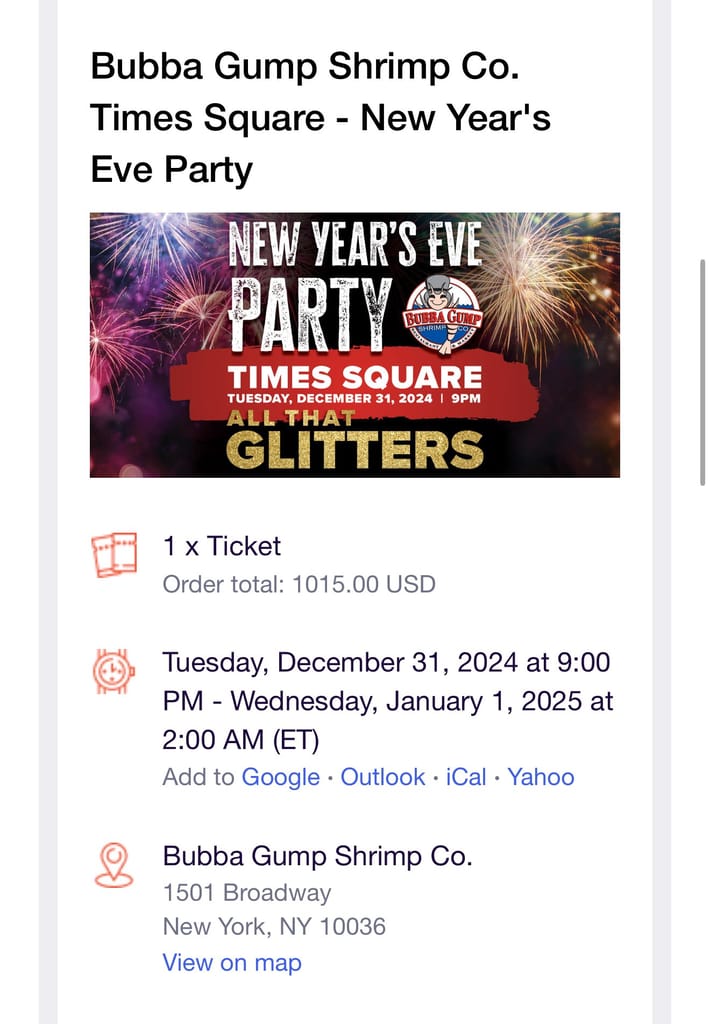The height and width of the screenshot is (1024, 710).
Task: Add event via iCal link
Action: pyautogui.click(x=466, y=777)
